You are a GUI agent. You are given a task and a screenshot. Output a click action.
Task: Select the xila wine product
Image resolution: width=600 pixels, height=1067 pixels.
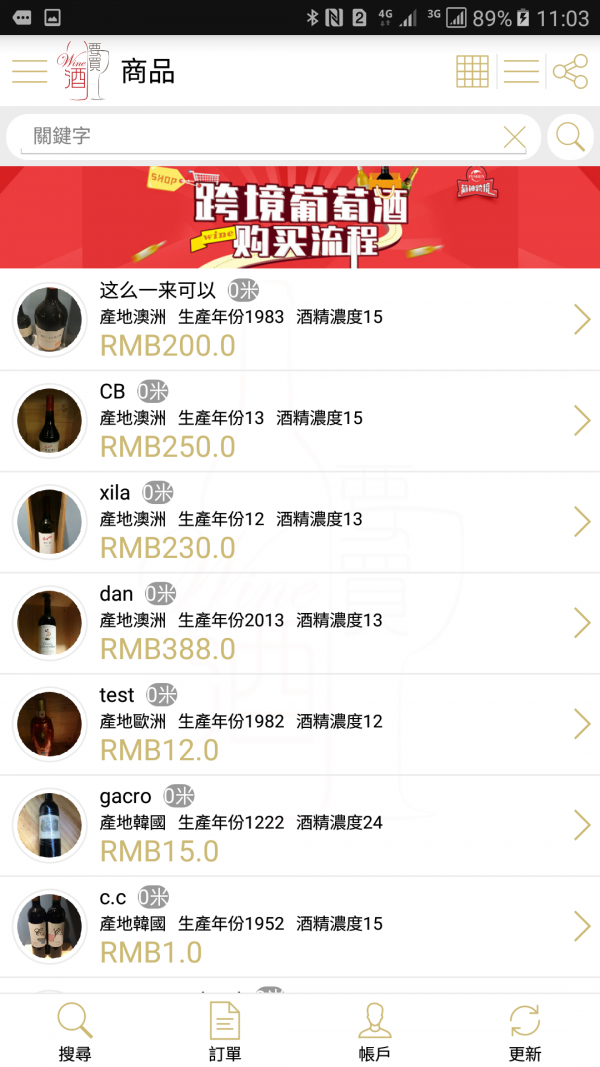[x=300, y=522]
